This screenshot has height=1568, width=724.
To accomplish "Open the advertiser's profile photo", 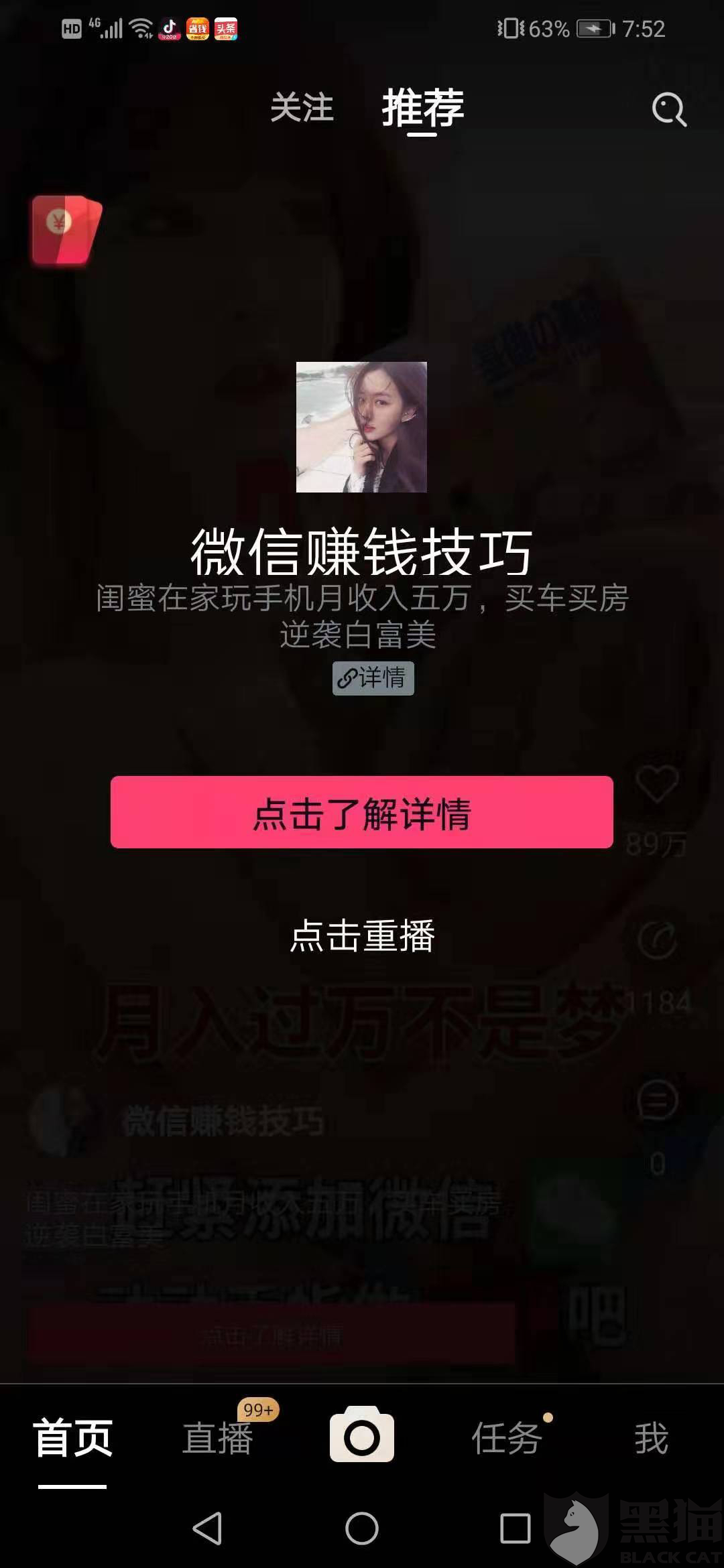I will point(361,427).
